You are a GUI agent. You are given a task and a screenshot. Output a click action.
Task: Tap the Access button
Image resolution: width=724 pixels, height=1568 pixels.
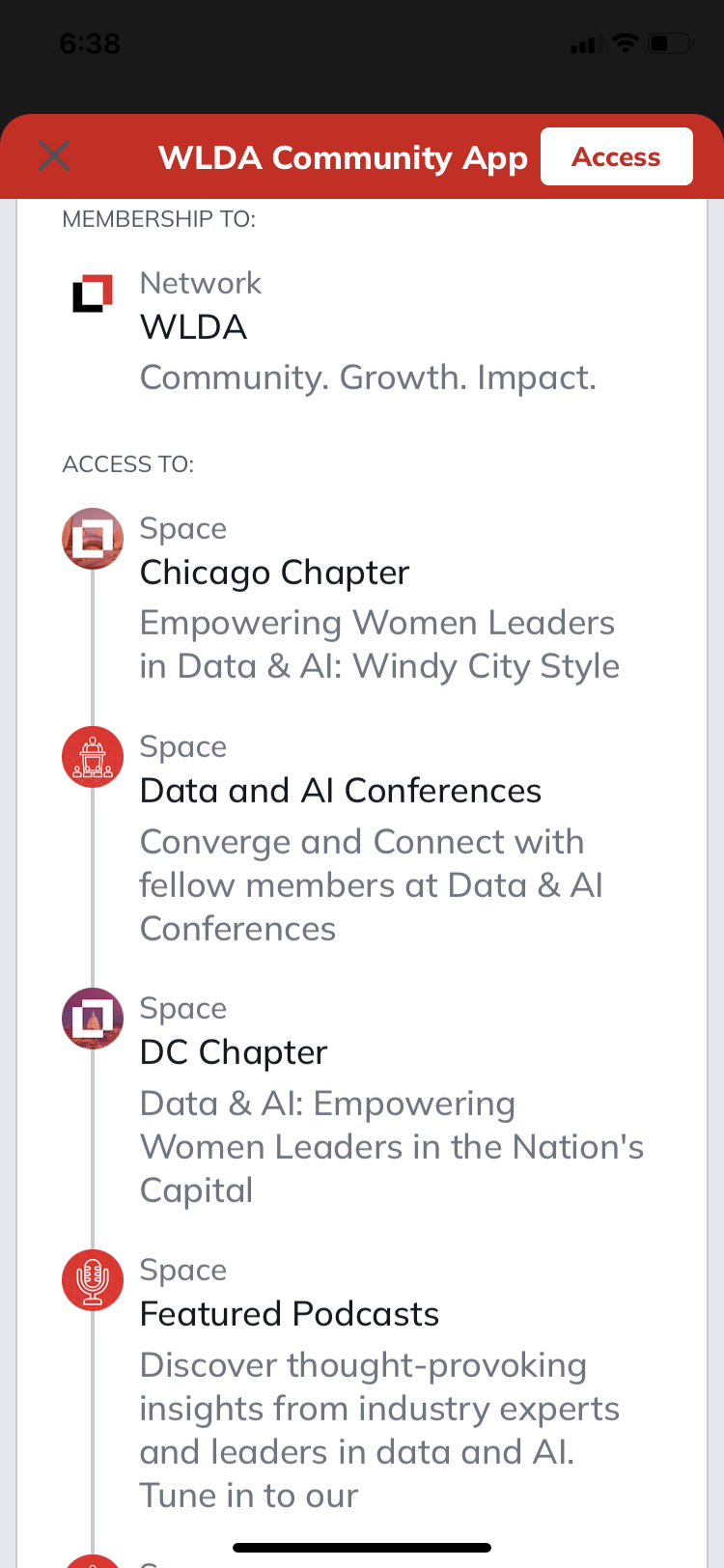click(x=616, y=156)
